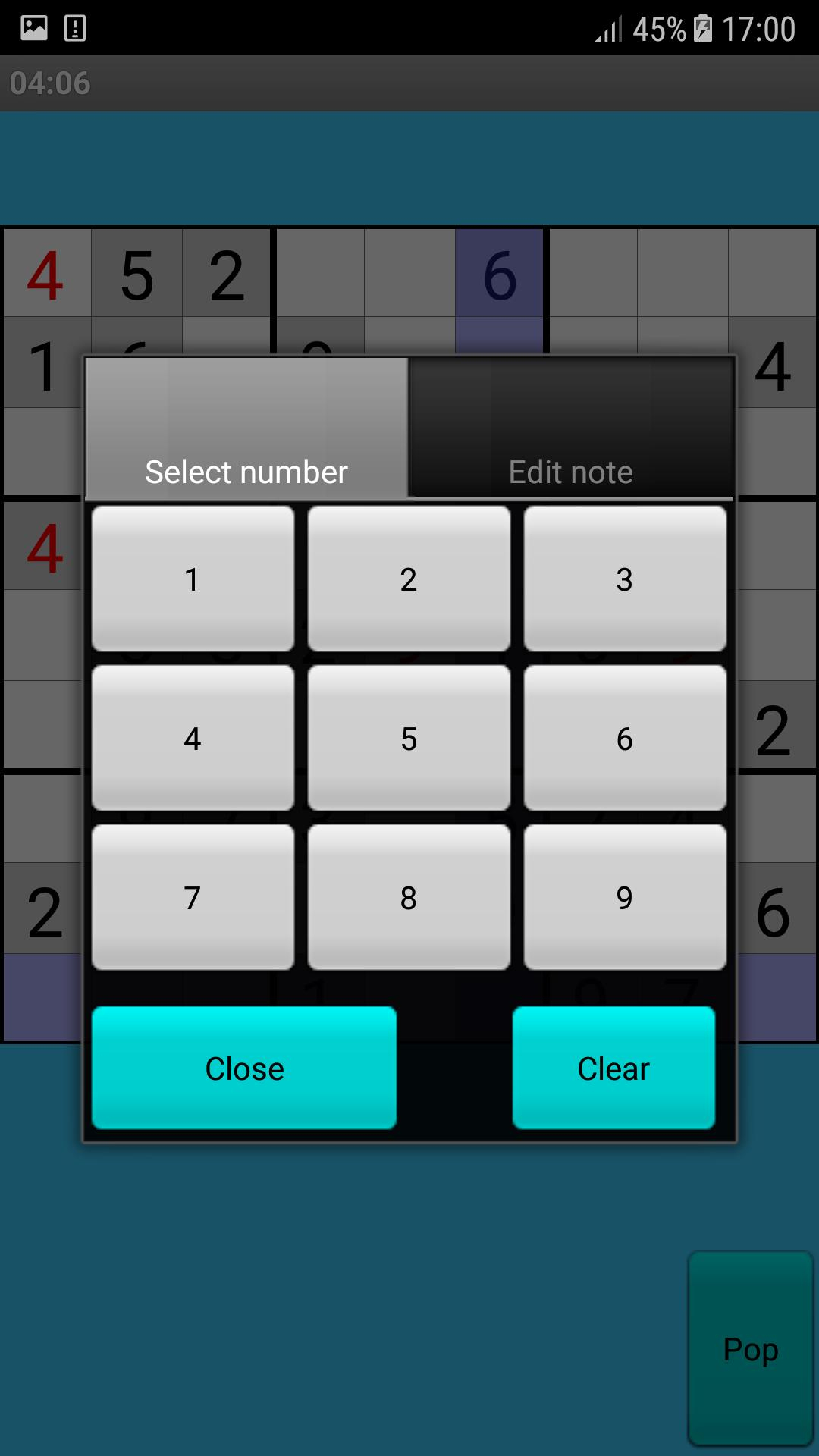Enter number 7 from the keypad

tap(193, 897)
